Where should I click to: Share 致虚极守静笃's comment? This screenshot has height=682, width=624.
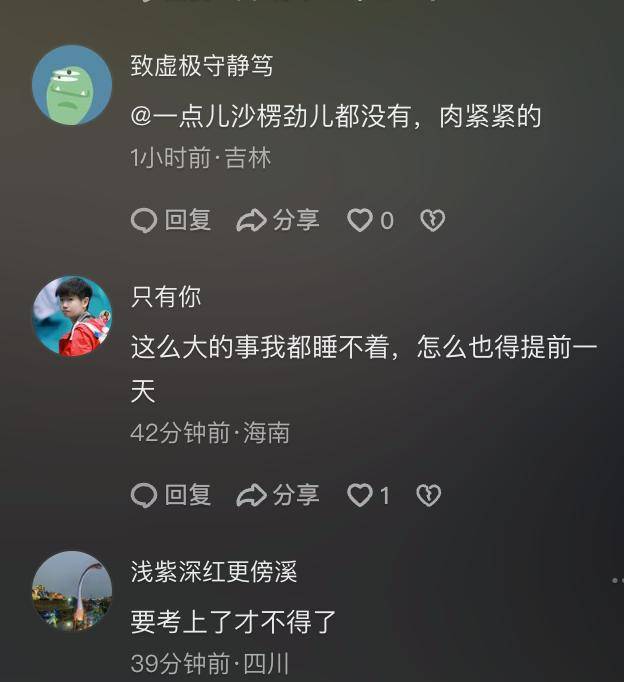pos(278,220)
